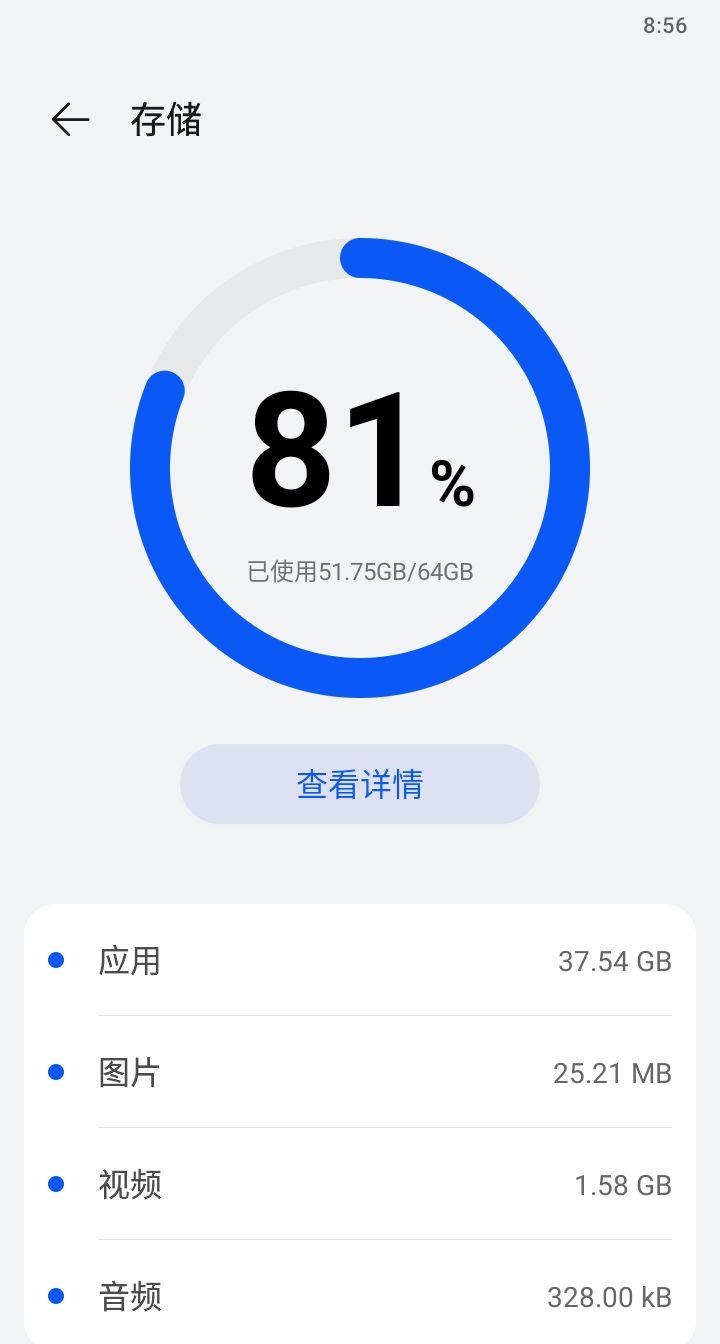Screen dimensions: 720x1344
Task: Click the blue dot beside 应用
Action: 55,961
